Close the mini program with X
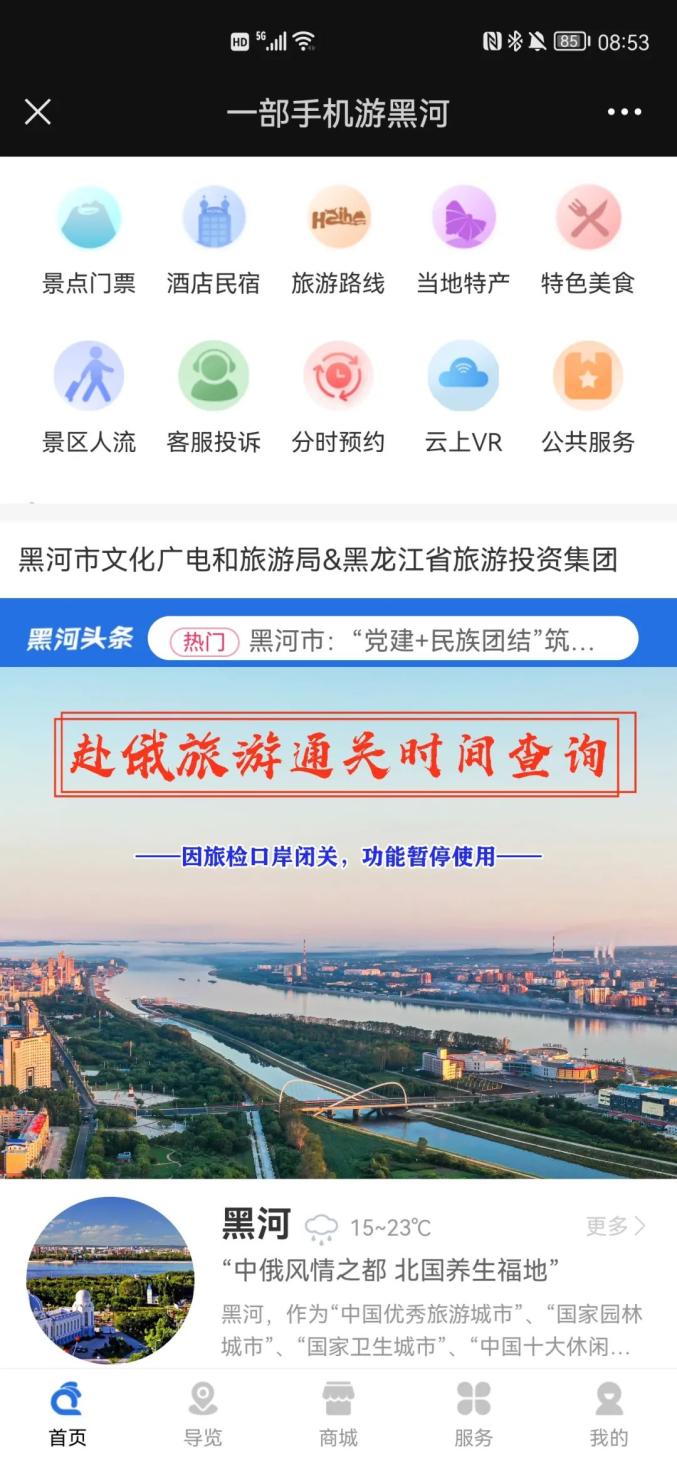The height and width of the screenshot is (1457, 677). point(38,112)
